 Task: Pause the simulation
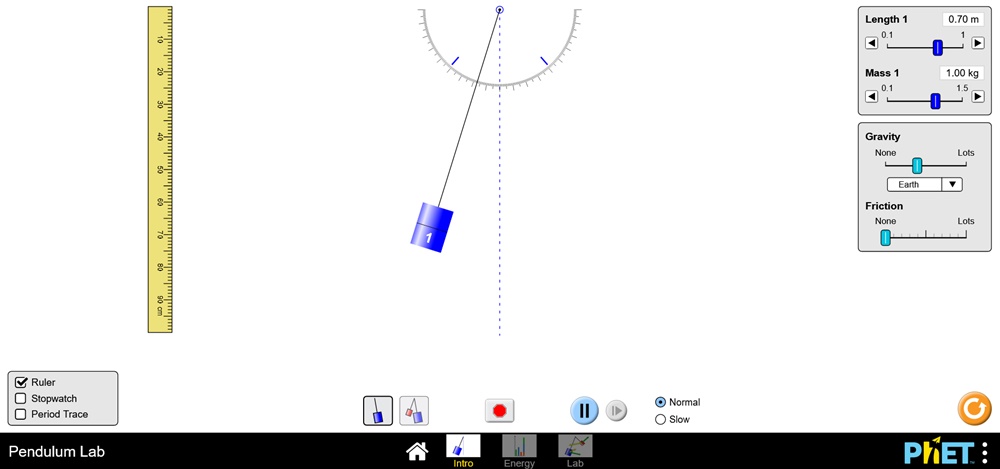[584, 410]
